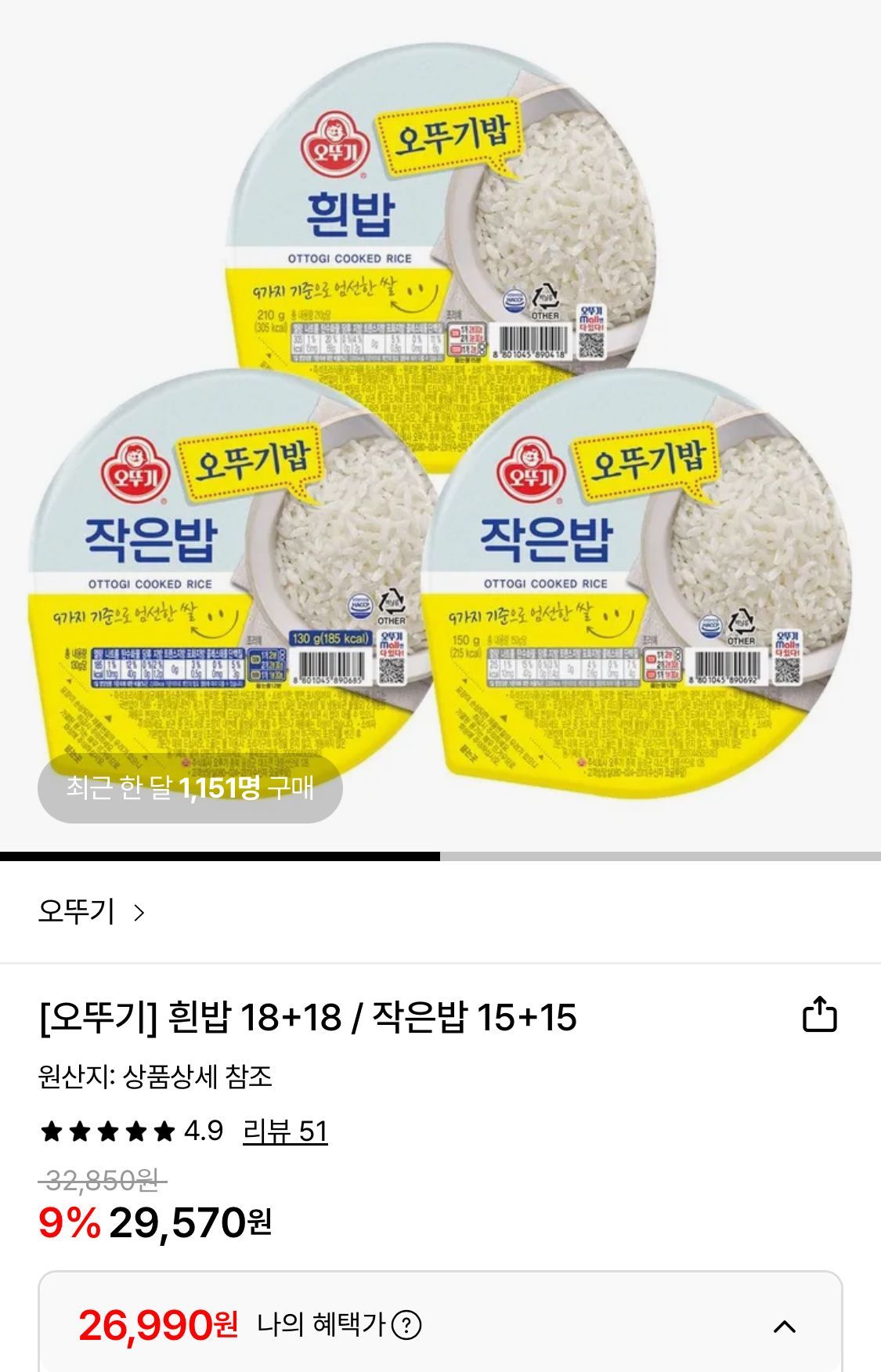
Task: Open the 나의 혜택가 help icon
Action: click(x=406, y=1325)
